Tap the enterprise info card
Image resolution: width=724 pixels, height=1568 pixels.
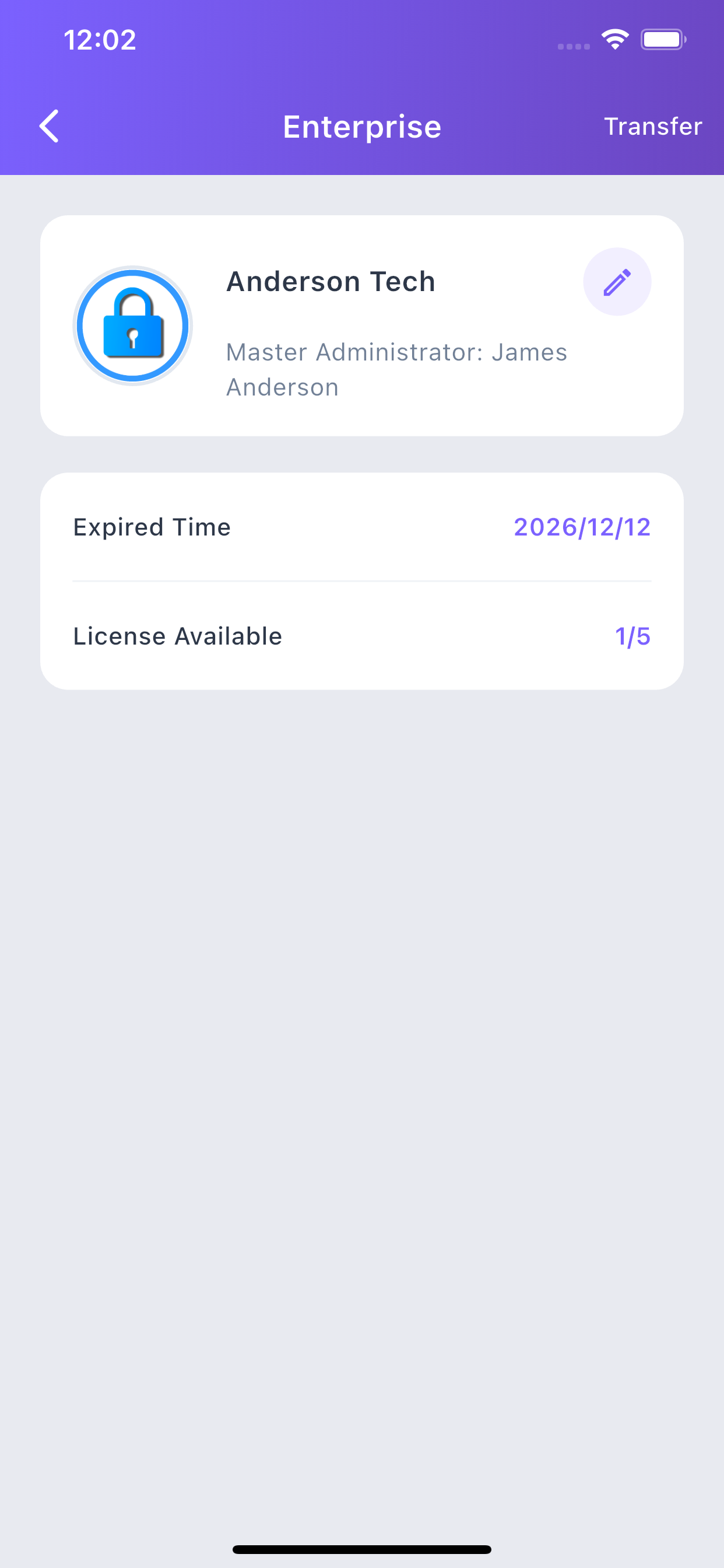click(361, 324)
